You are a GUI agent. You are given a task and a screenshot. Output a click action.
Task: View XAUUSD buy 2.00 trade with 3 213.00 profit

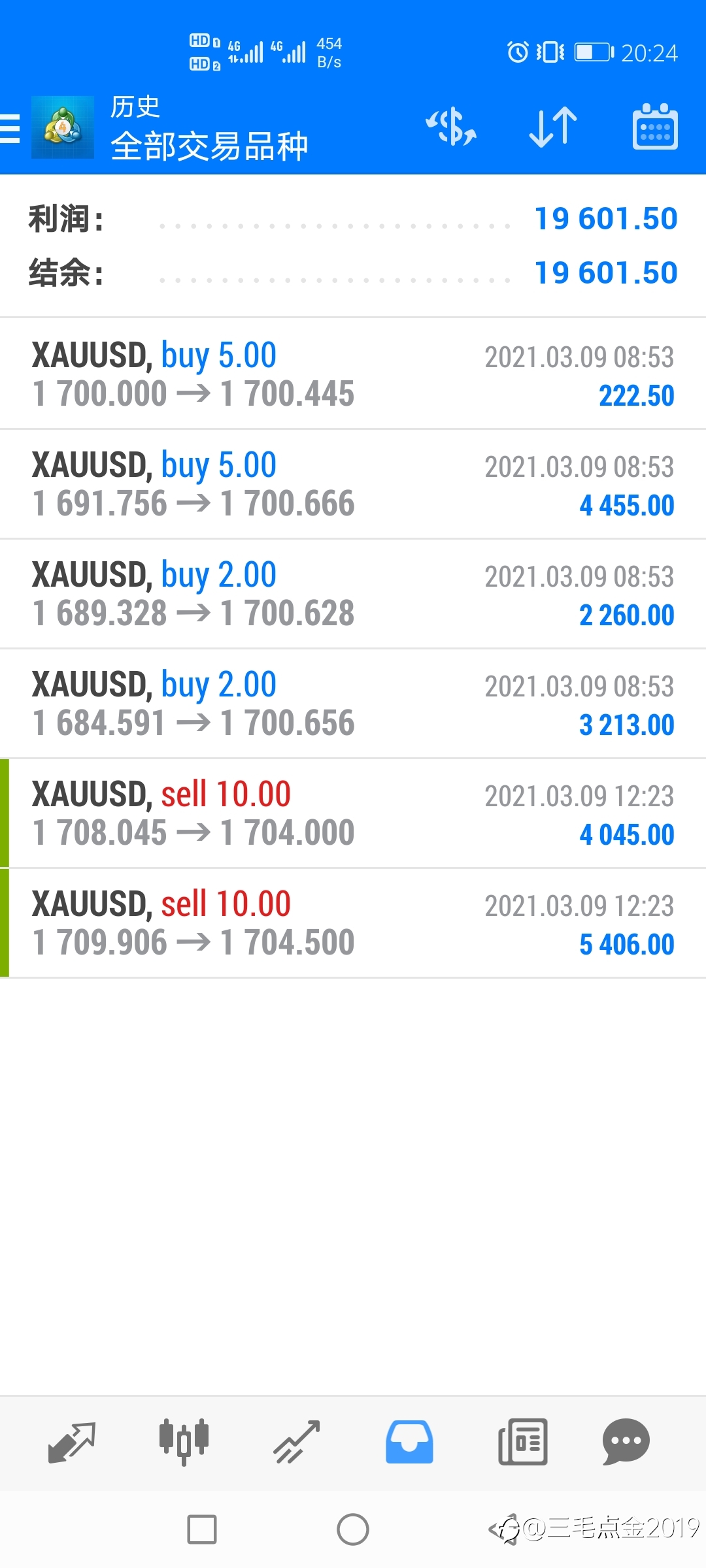pyautogui.click(x=353, y=704)
